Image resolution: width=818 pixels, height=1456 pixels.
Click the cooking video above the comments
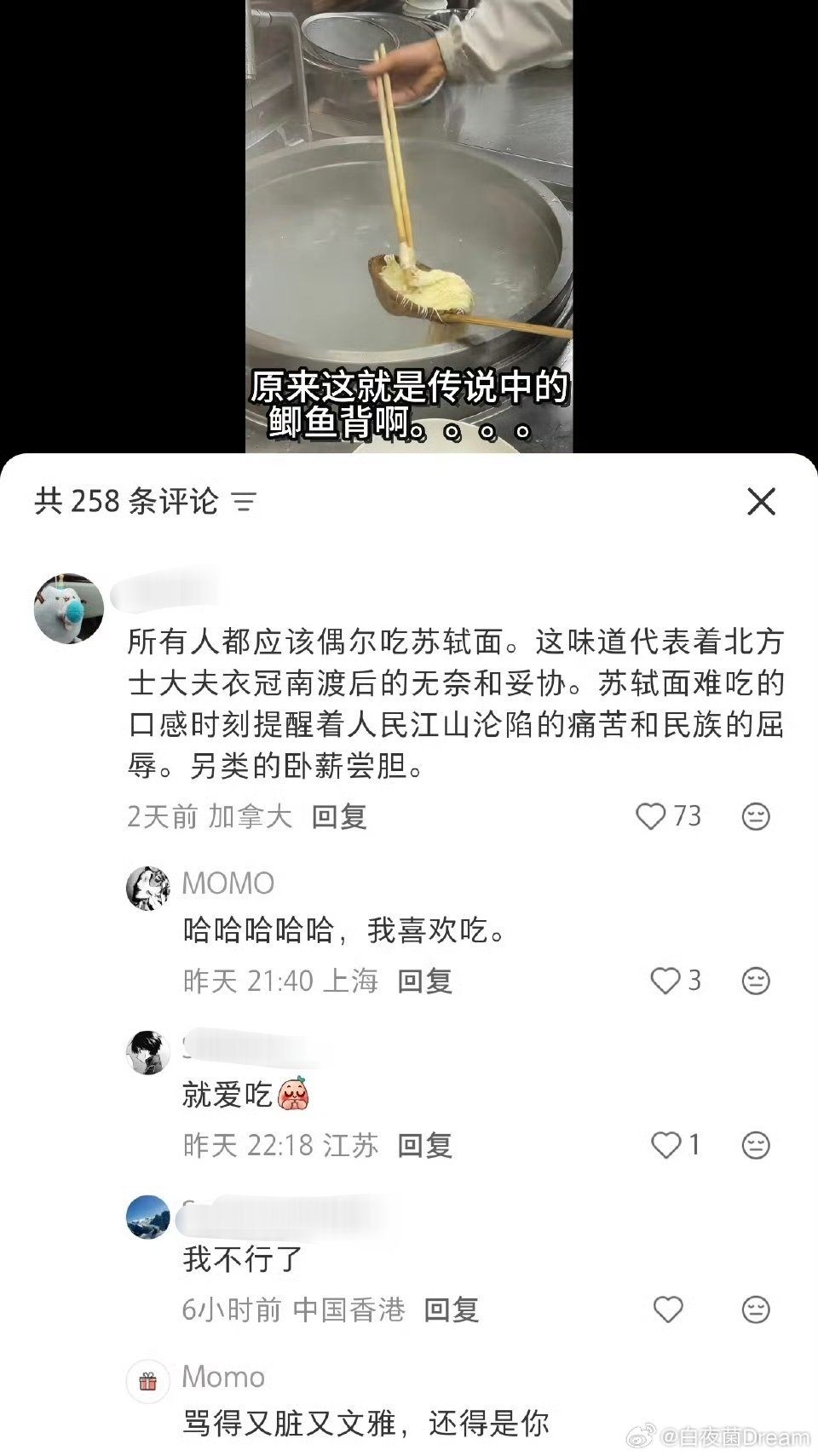[409, 222]
